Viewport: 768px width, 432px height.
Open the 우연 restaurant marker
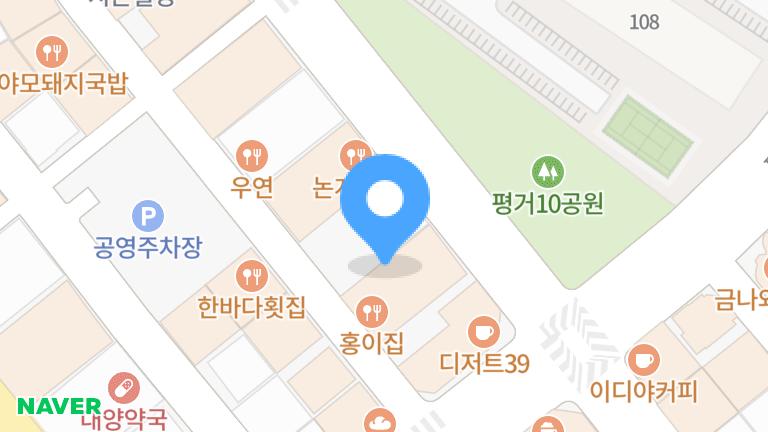pyautogui.click(x=252, y=156)
